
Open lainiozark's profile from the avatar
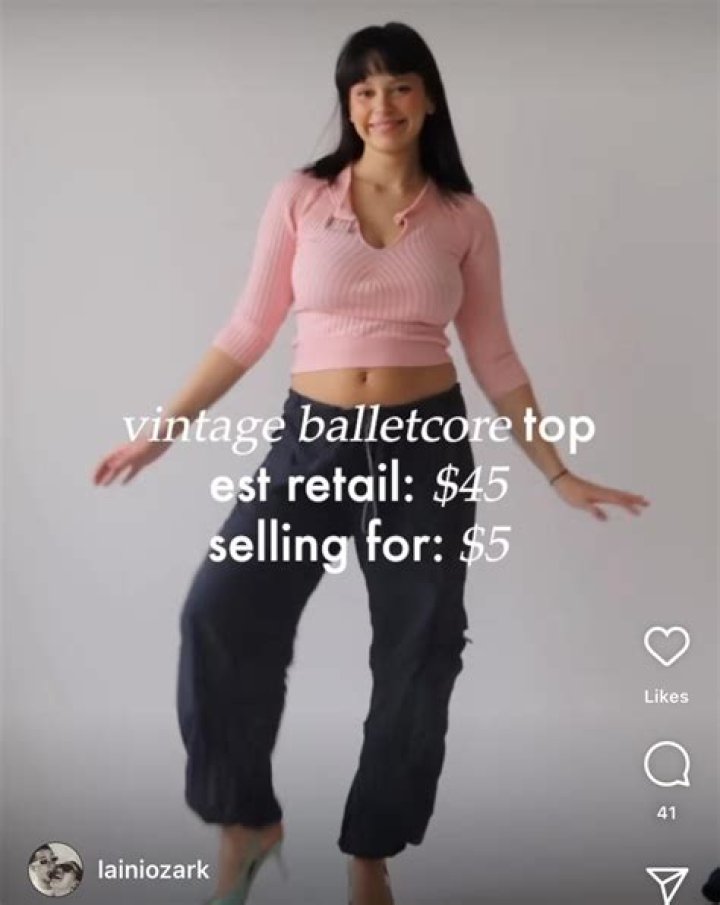click(55, 869)
